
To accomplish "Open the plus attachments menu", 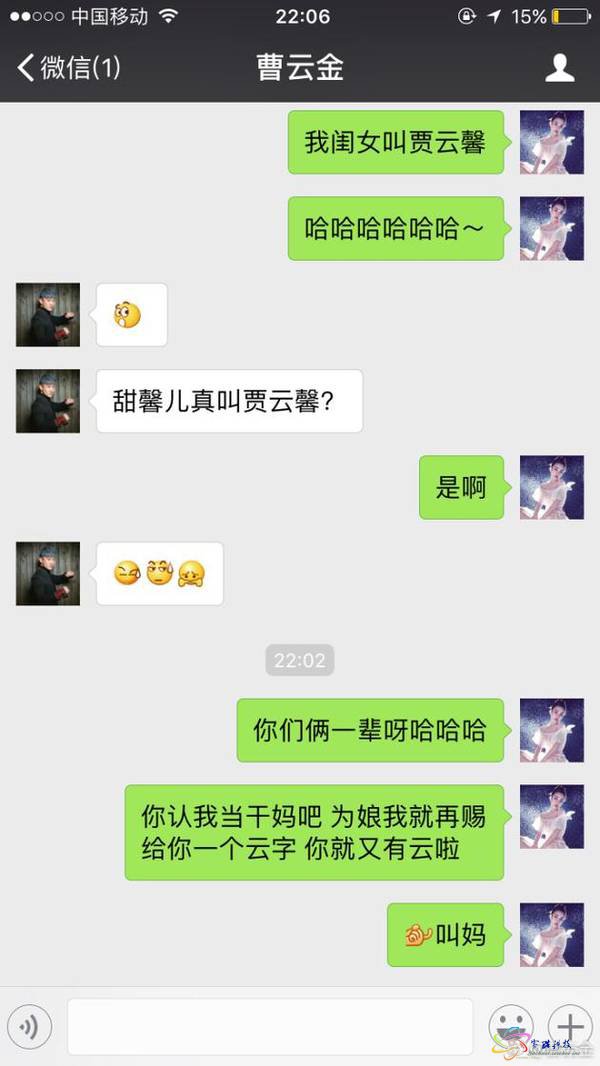I will (x=569, y=1027).
